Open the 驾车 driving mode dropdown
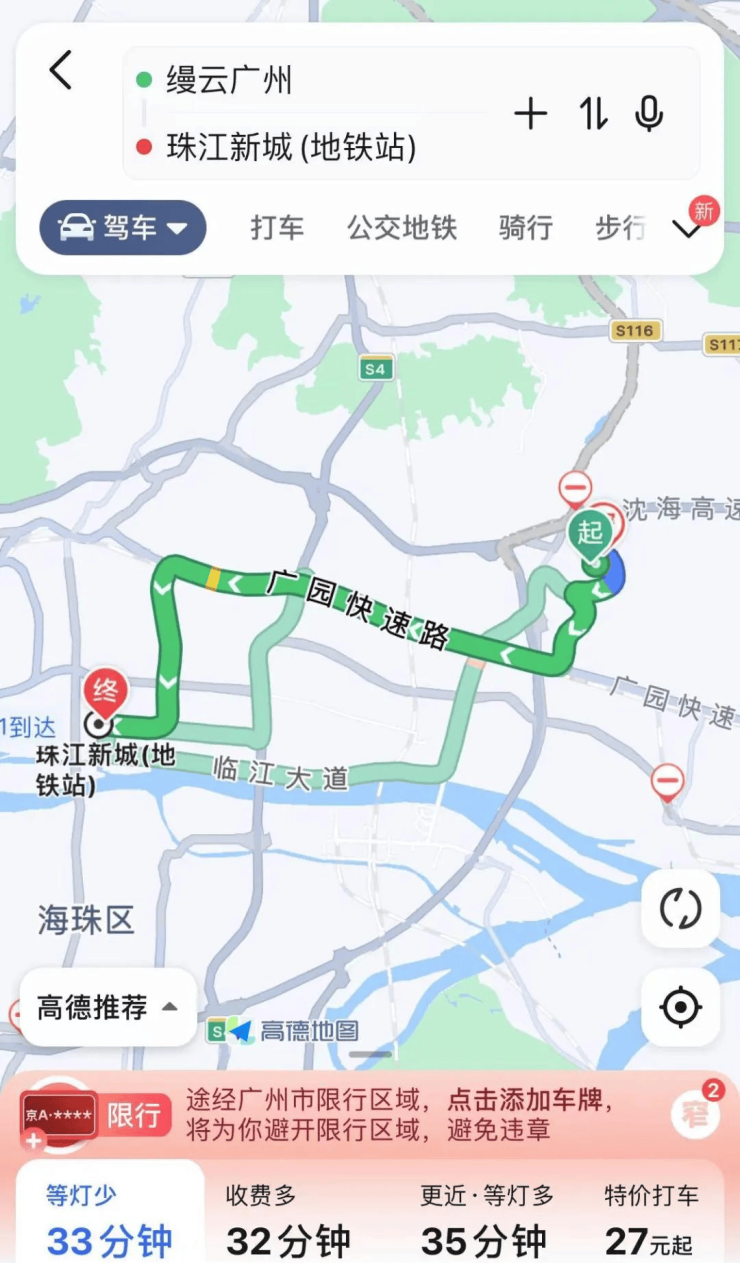This screenshot has width=740, height=1263. [x=123, y=228]
